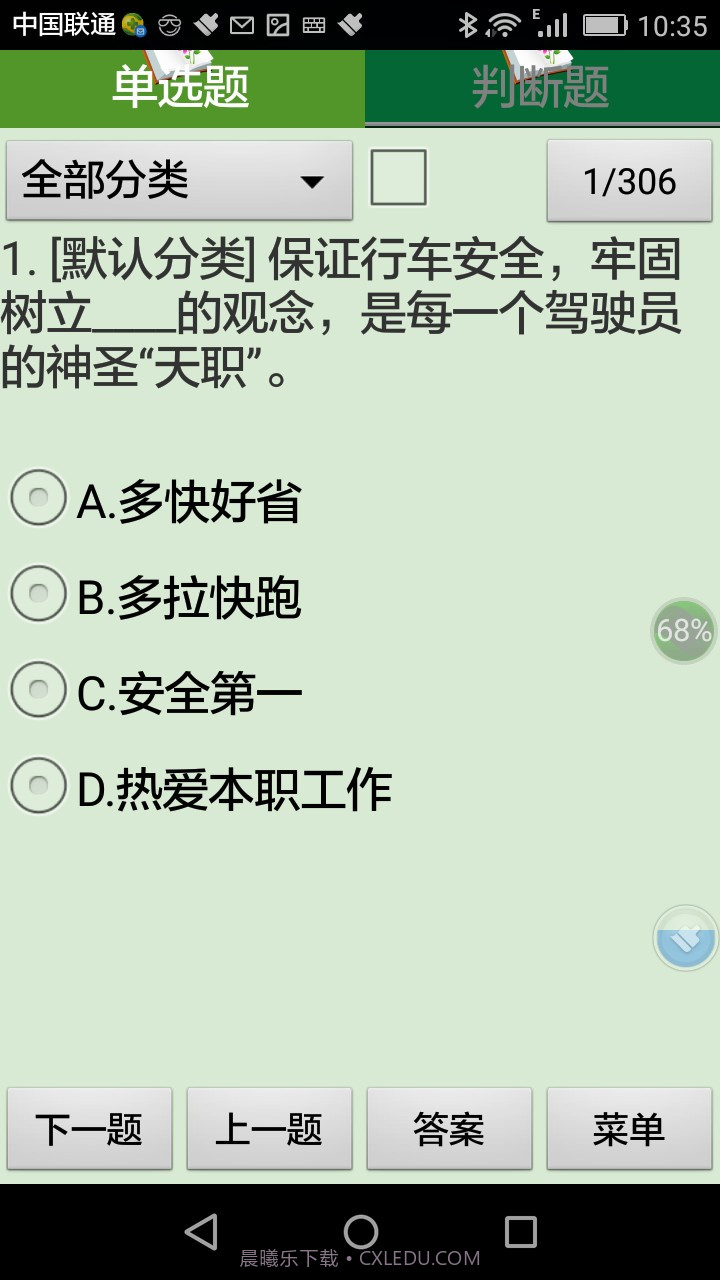Return to previous question via 上一题
Image resolution: width=720 pixels, height=1280 pixels.
[x=269, y=1129]
